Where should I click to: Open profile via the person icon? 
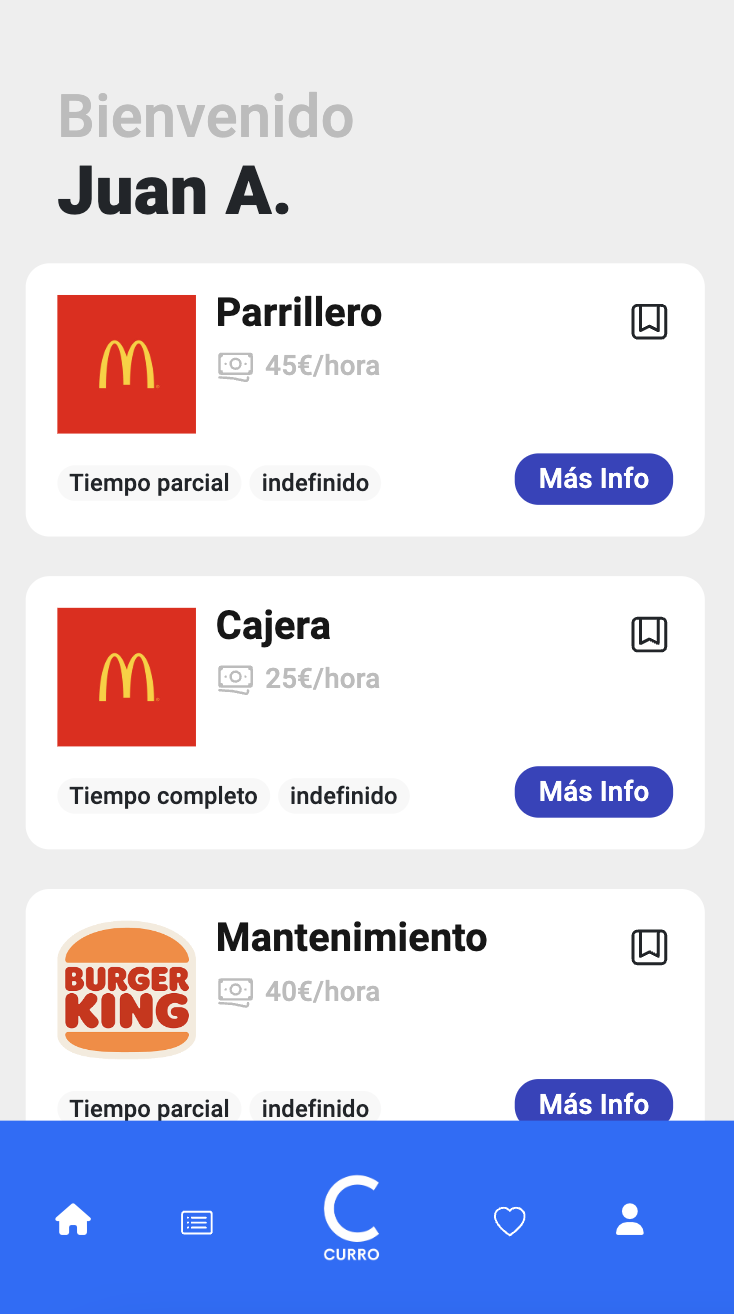tap(629, 1219)
